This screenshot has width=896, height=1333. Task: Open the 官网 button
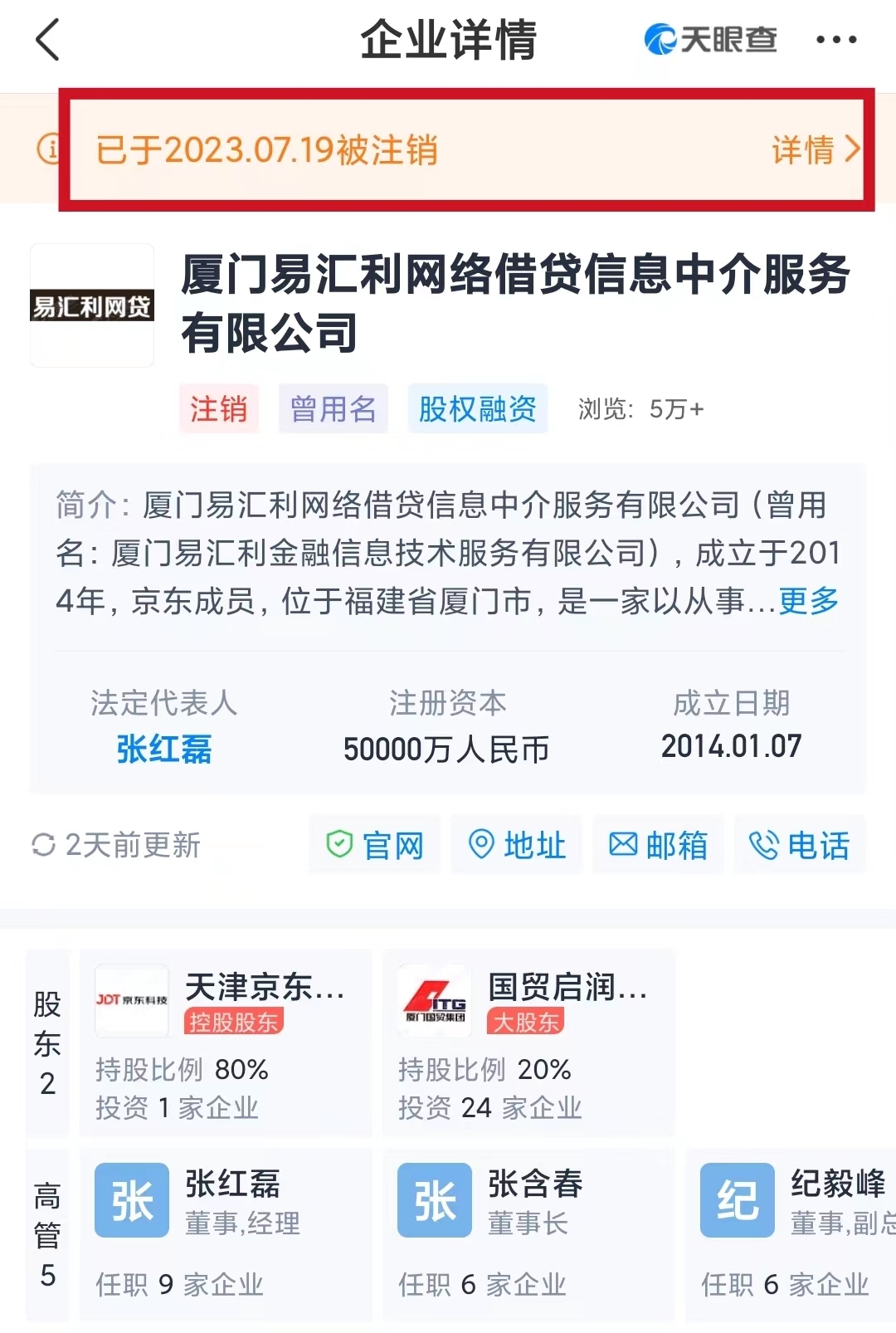[374, 845]
